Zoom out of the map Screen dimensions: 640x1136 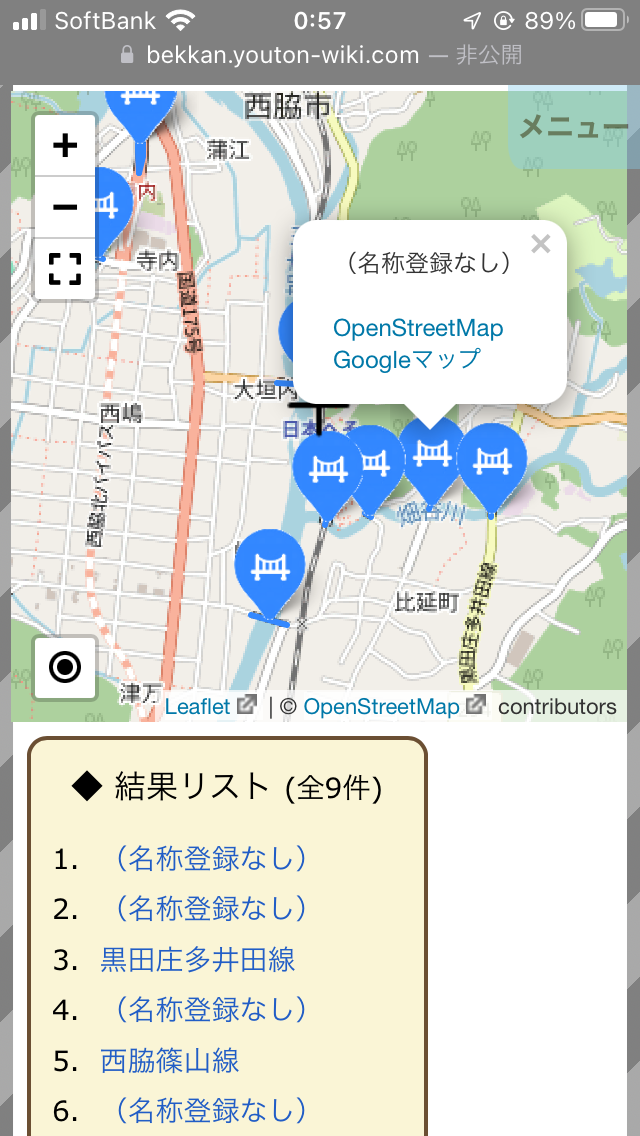(65, 208)
